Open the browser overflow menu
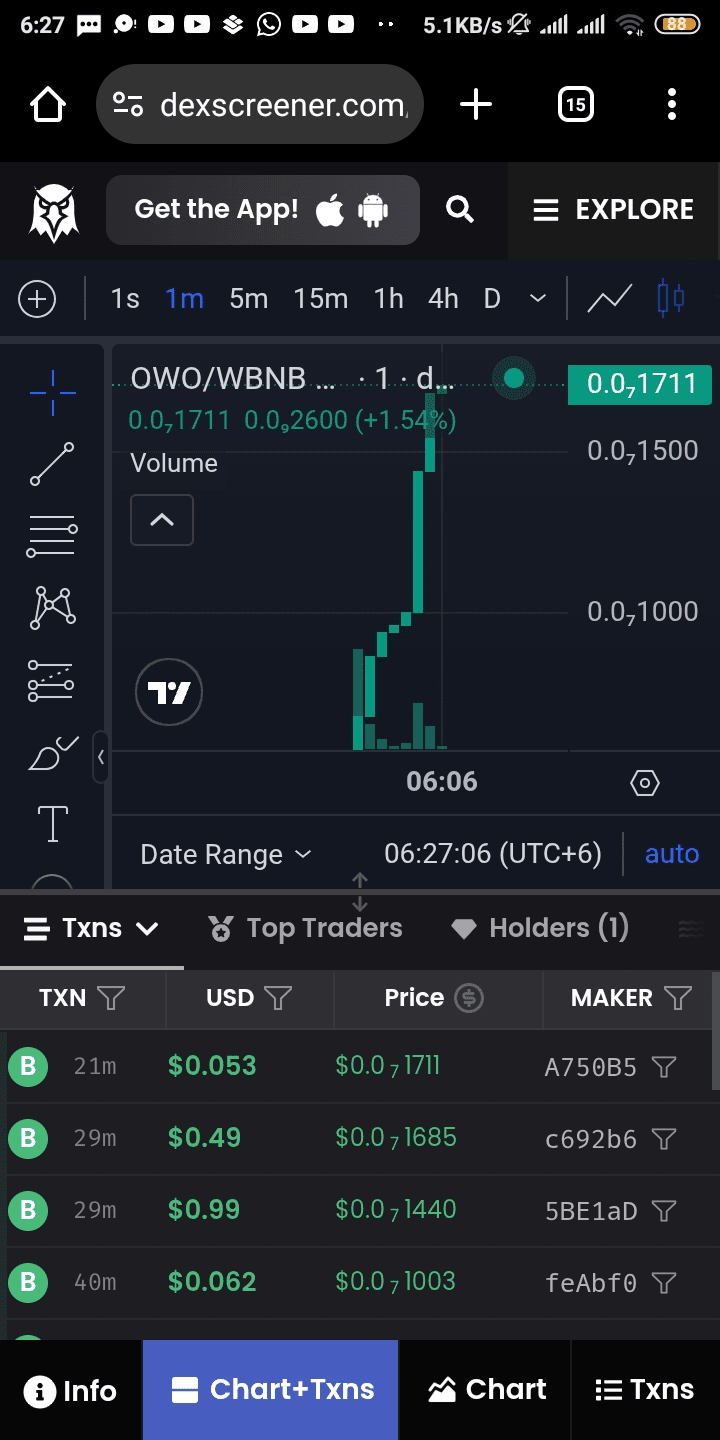Viewport: 720px width, 1440px height. [672, 104]
